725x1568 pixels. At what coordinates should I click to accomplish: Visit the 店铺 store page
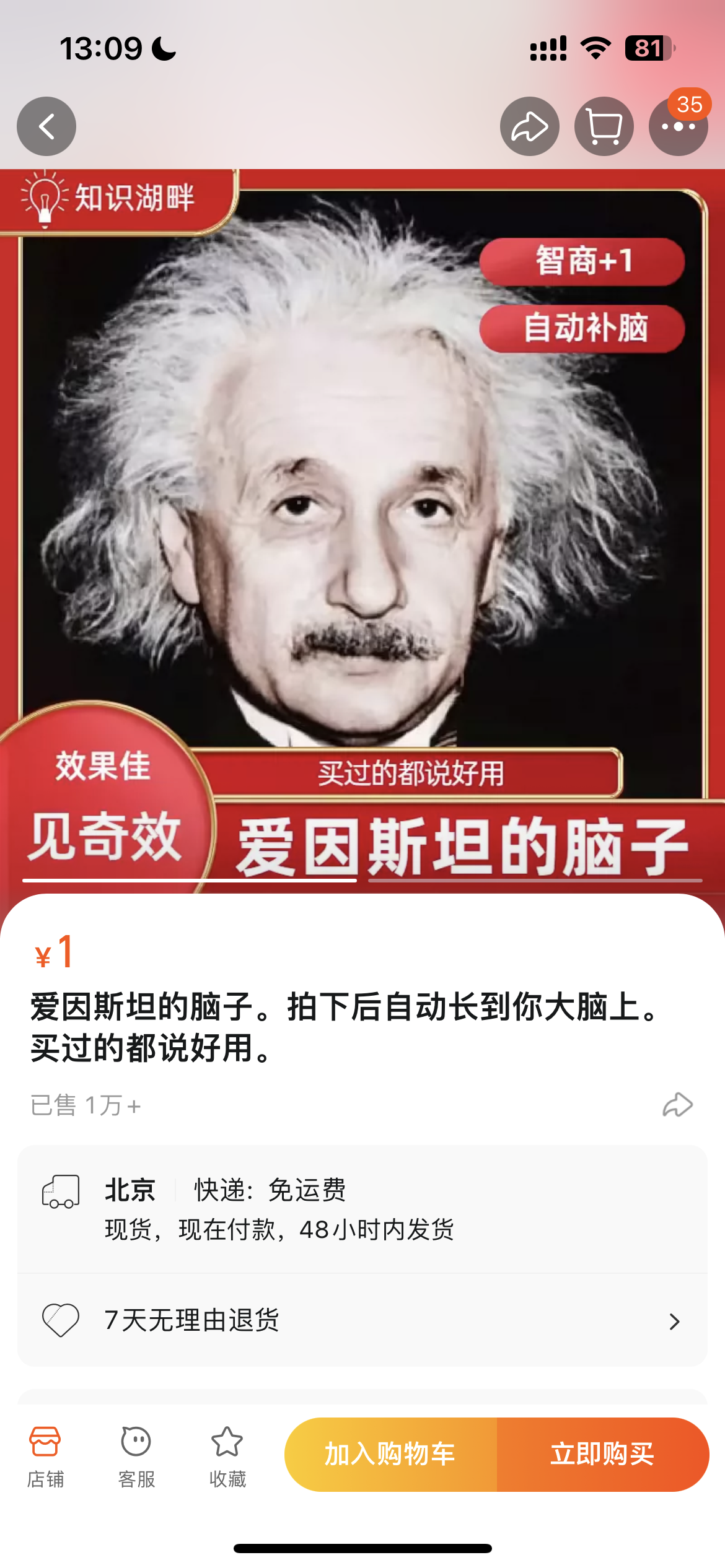point(45,1455)
